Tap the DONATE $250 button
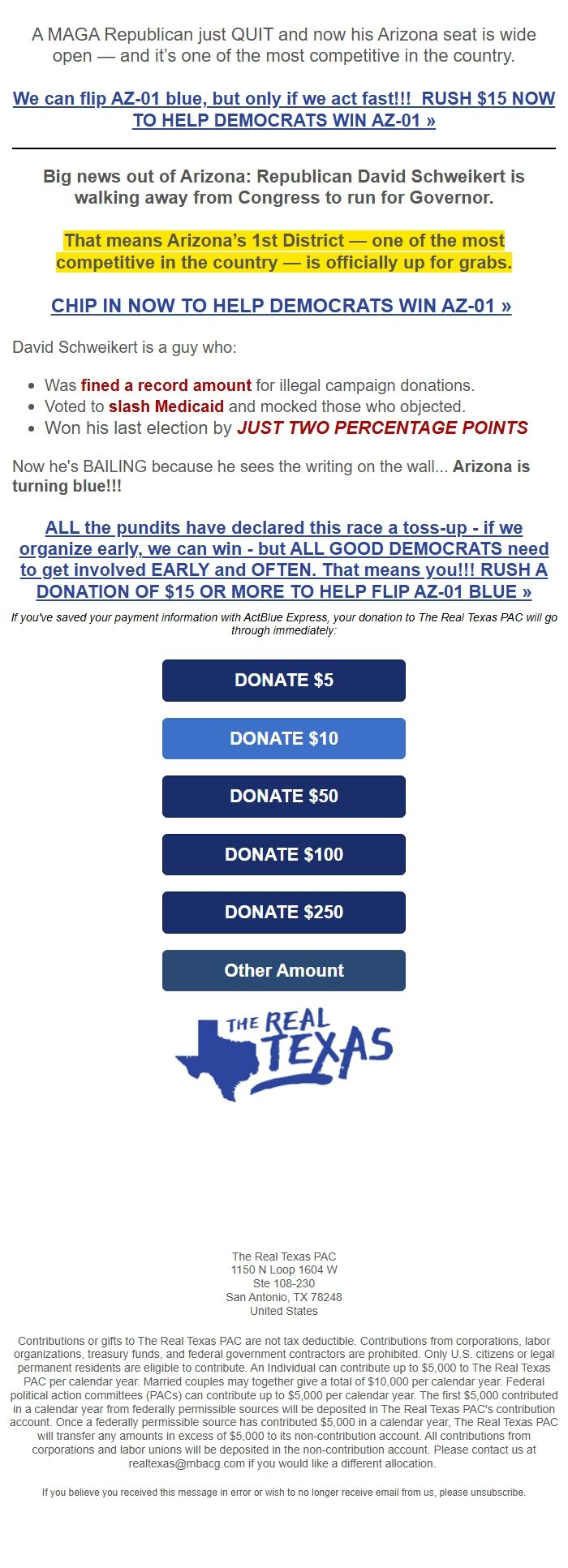Viewport: 568px width, 1568px height. point(284,913)
